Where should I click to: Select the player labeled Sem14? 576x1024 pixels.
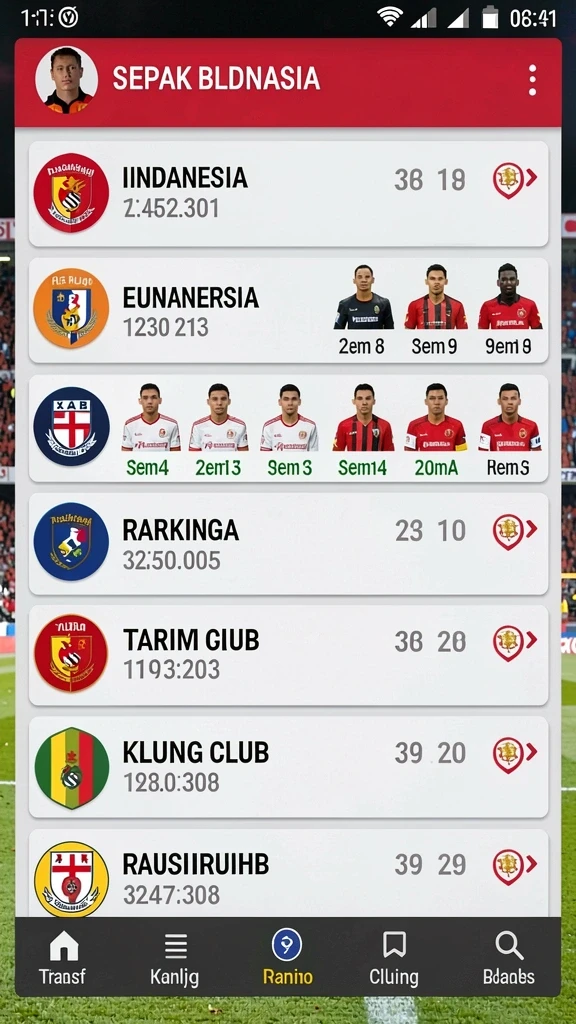click(x=363, y=430)
